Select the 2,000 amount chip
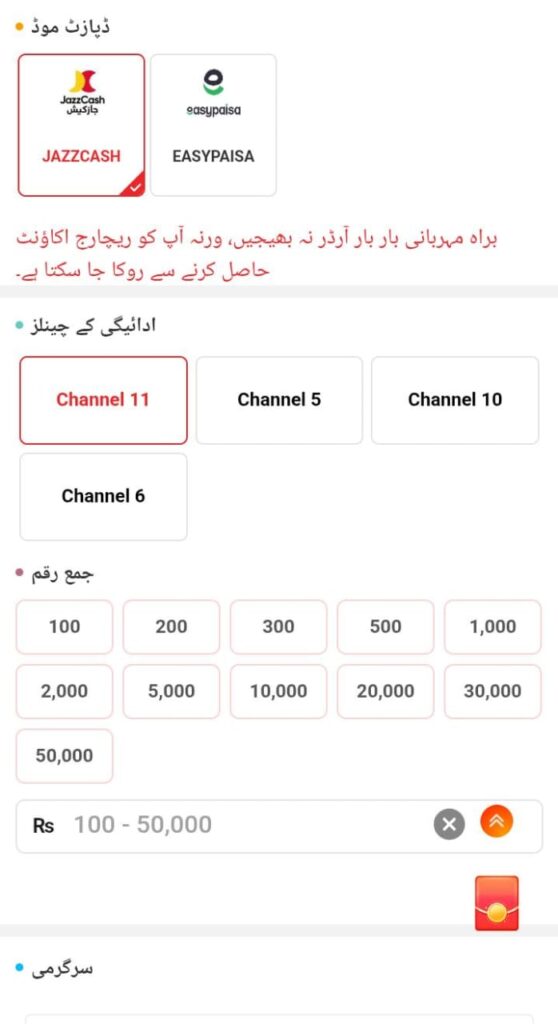The height and width of the screenshot is (1024, 558). tap(64, 692)
